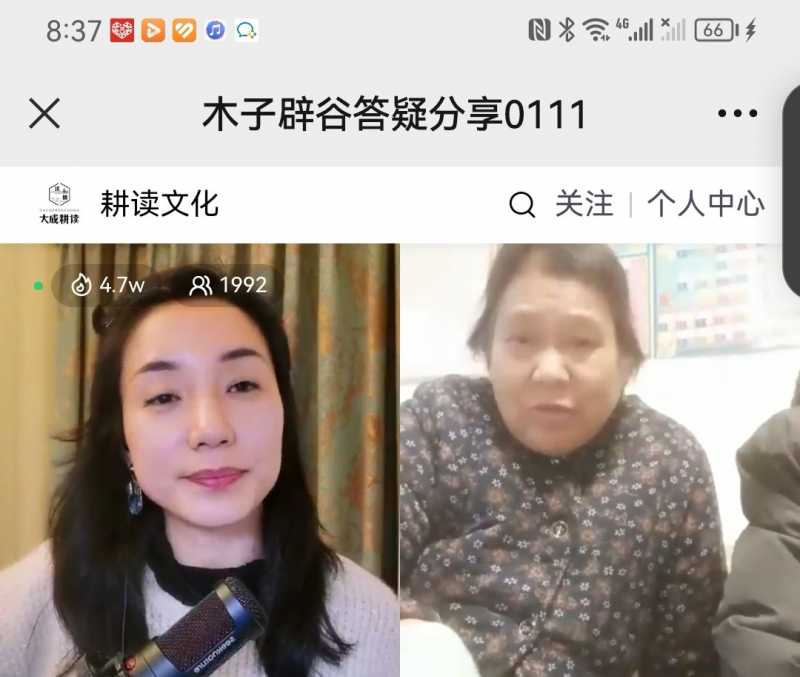
Task: Close the livestream page
Action: 44,114
